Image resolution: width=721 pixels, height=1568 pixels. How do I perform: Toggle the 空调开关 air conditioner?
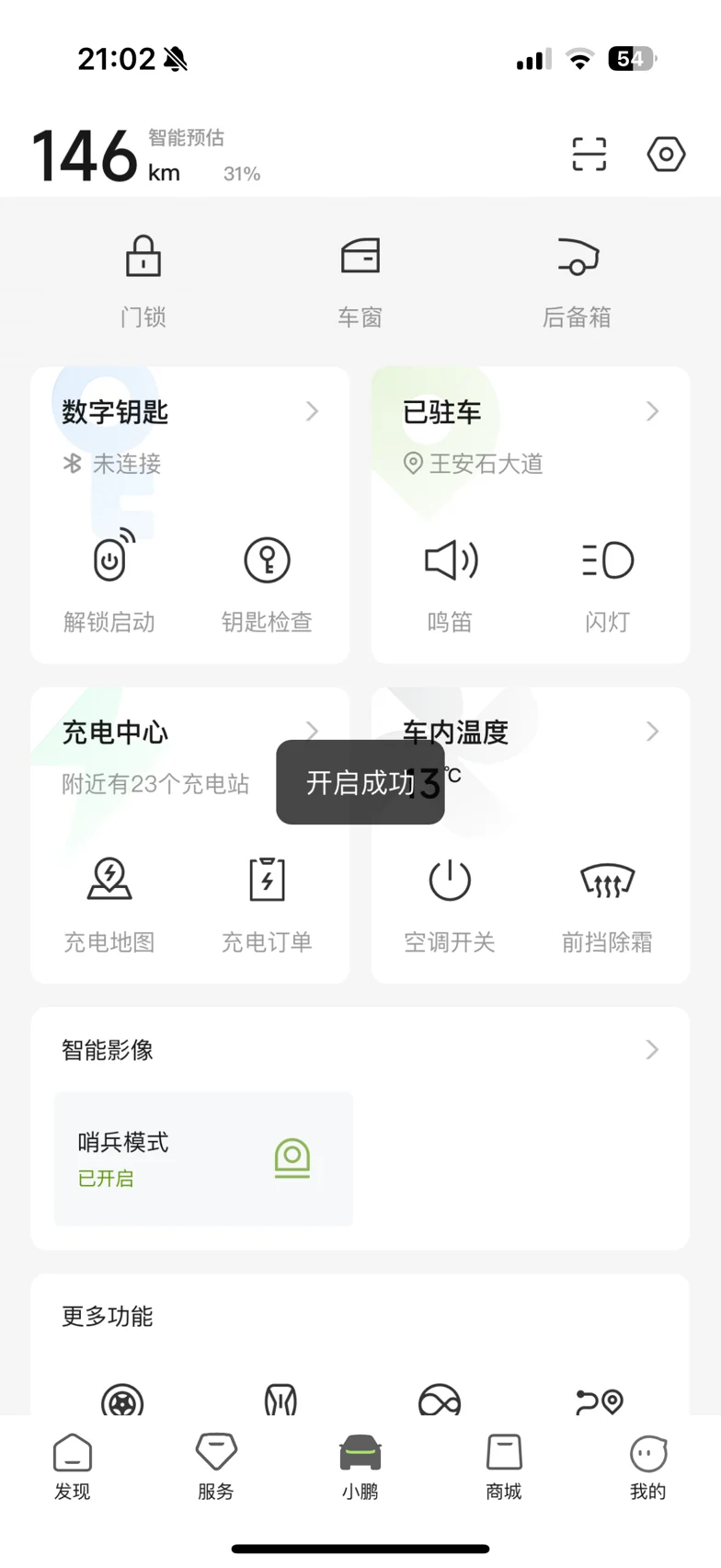click(x=450, y=902)
